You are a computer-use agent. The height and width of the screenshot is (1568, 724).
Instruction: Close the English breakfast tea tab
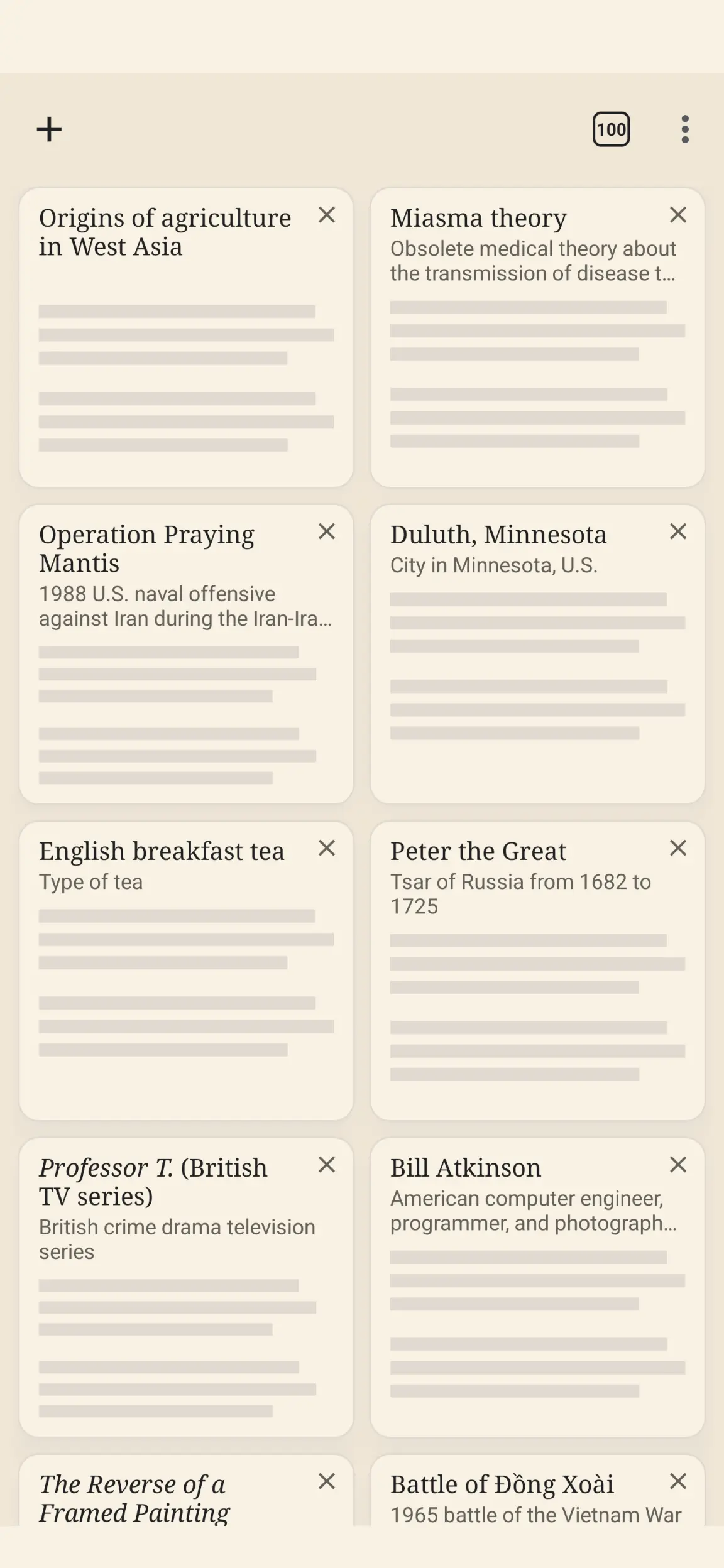click(x=327, y=848)
